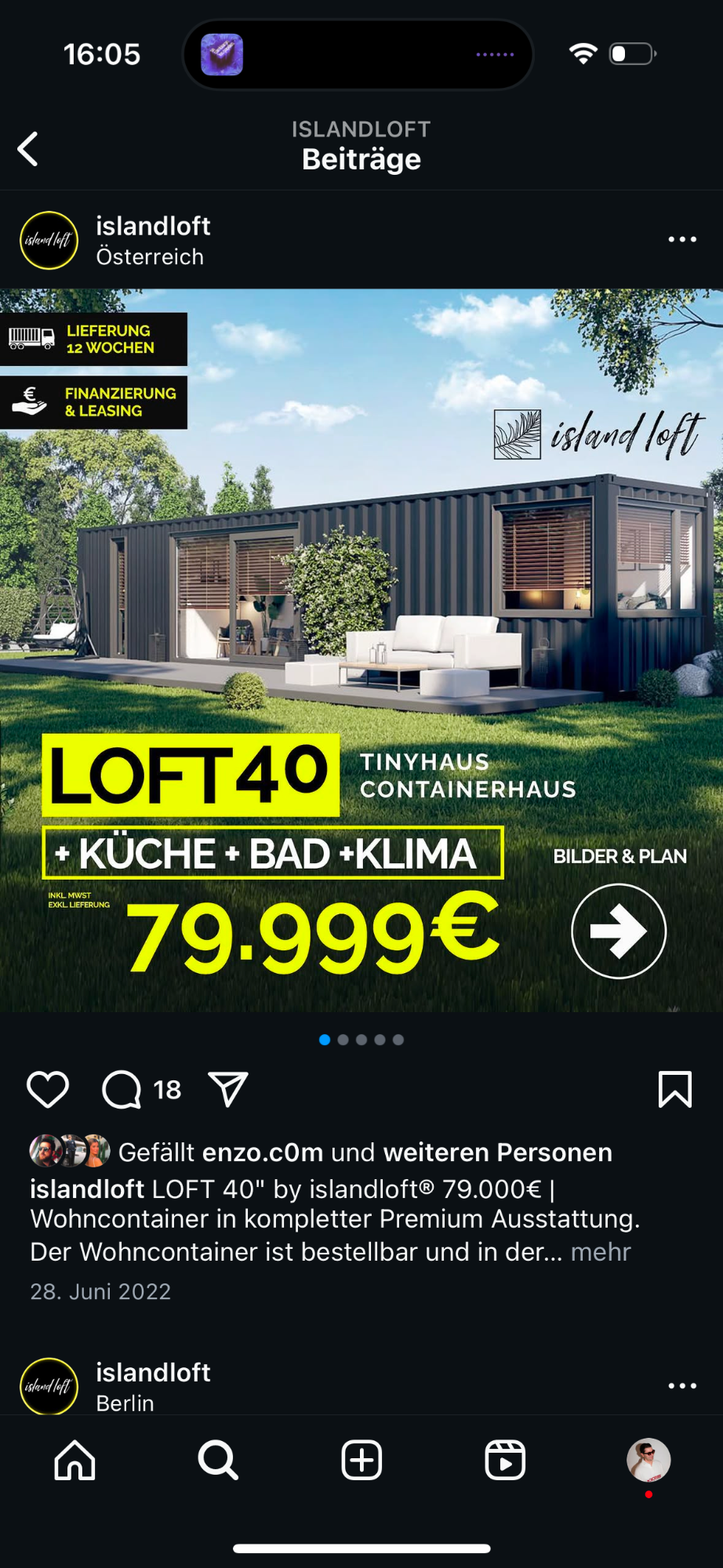Open the islandloft profile from the Österreich post
Screen dimensions: 723x1568
coord(153,226)
